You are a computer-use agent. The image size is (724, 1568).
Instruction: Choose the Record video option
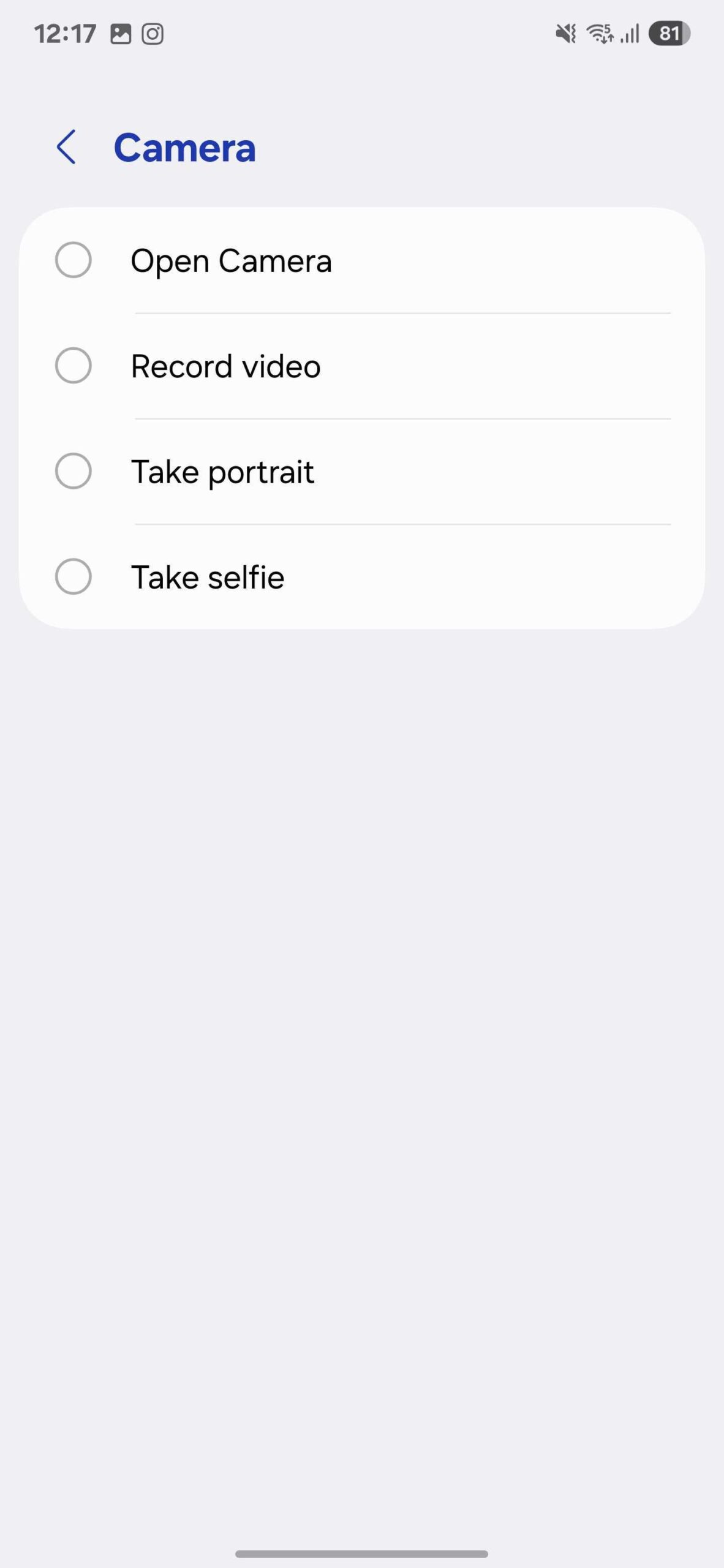tap(74, 366)
